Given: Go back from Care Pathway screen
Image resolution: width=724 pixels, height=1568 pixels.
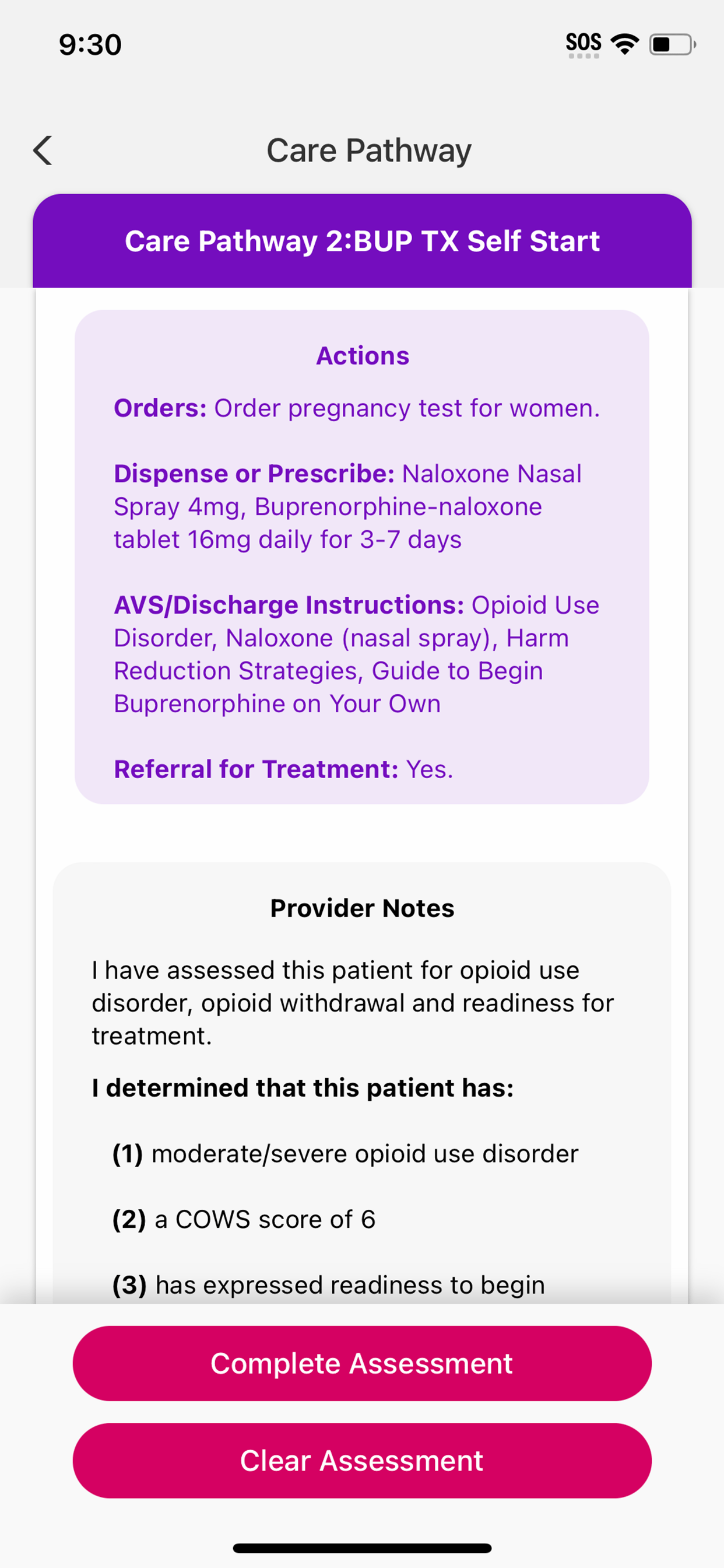Looking at the screenshot, I should 43,150.
